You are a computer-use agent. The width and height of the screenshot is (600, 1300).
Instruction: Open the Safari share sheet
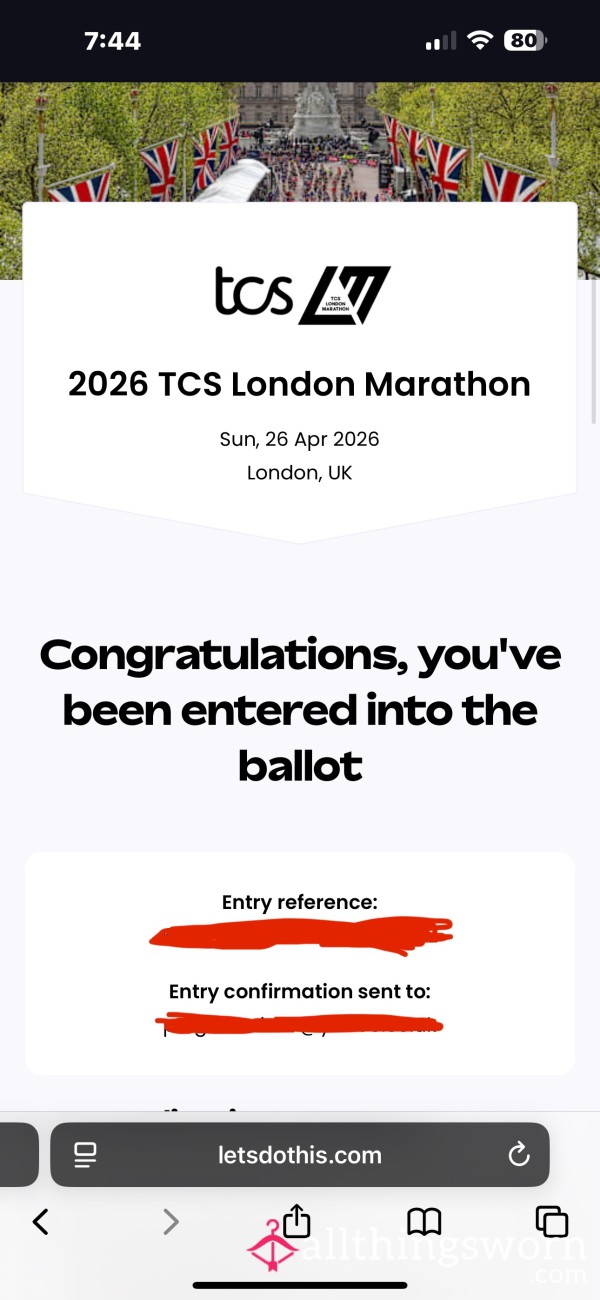point(297,1219)
